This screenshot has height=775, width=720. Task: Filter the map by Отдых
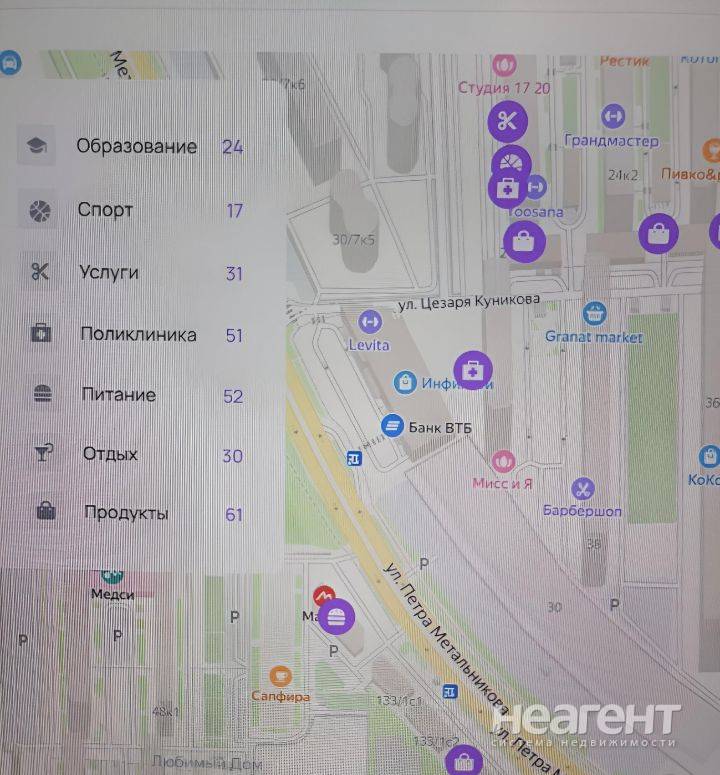(109, 454)
